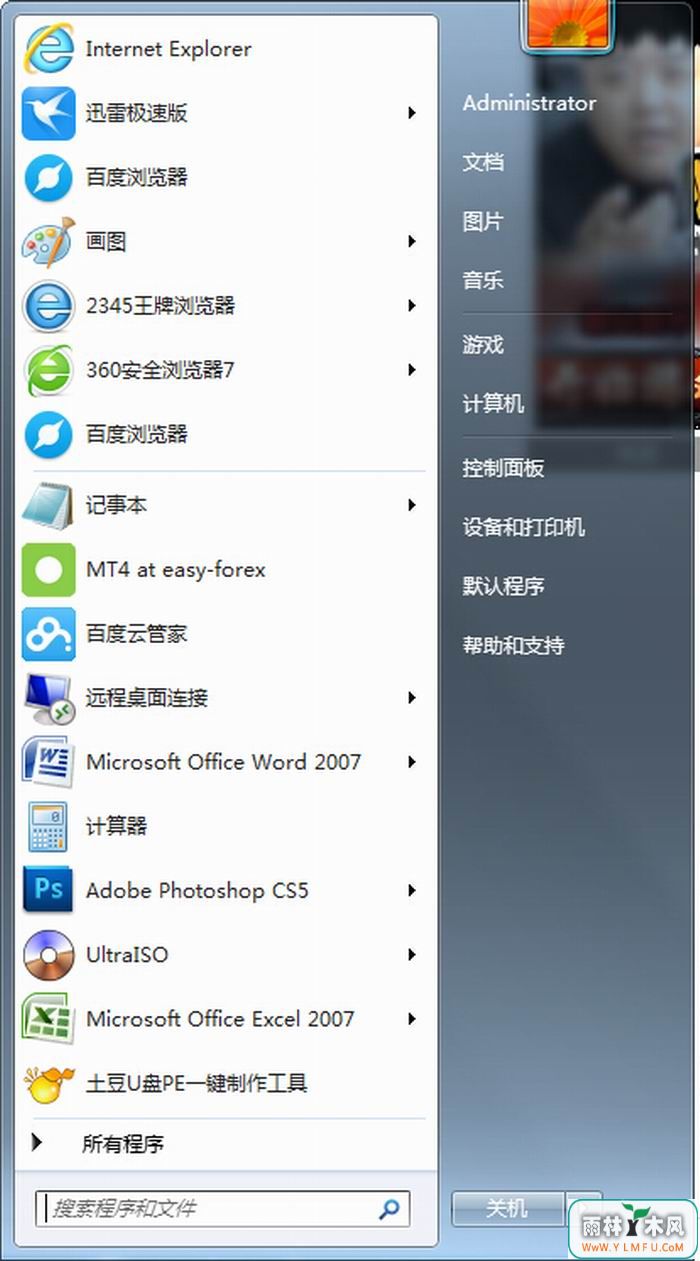The height and width of the screenshot is (1261, 700).
Task: Launch 土豆U盘PE一键制作工具
Action: tap(196, 1083)
